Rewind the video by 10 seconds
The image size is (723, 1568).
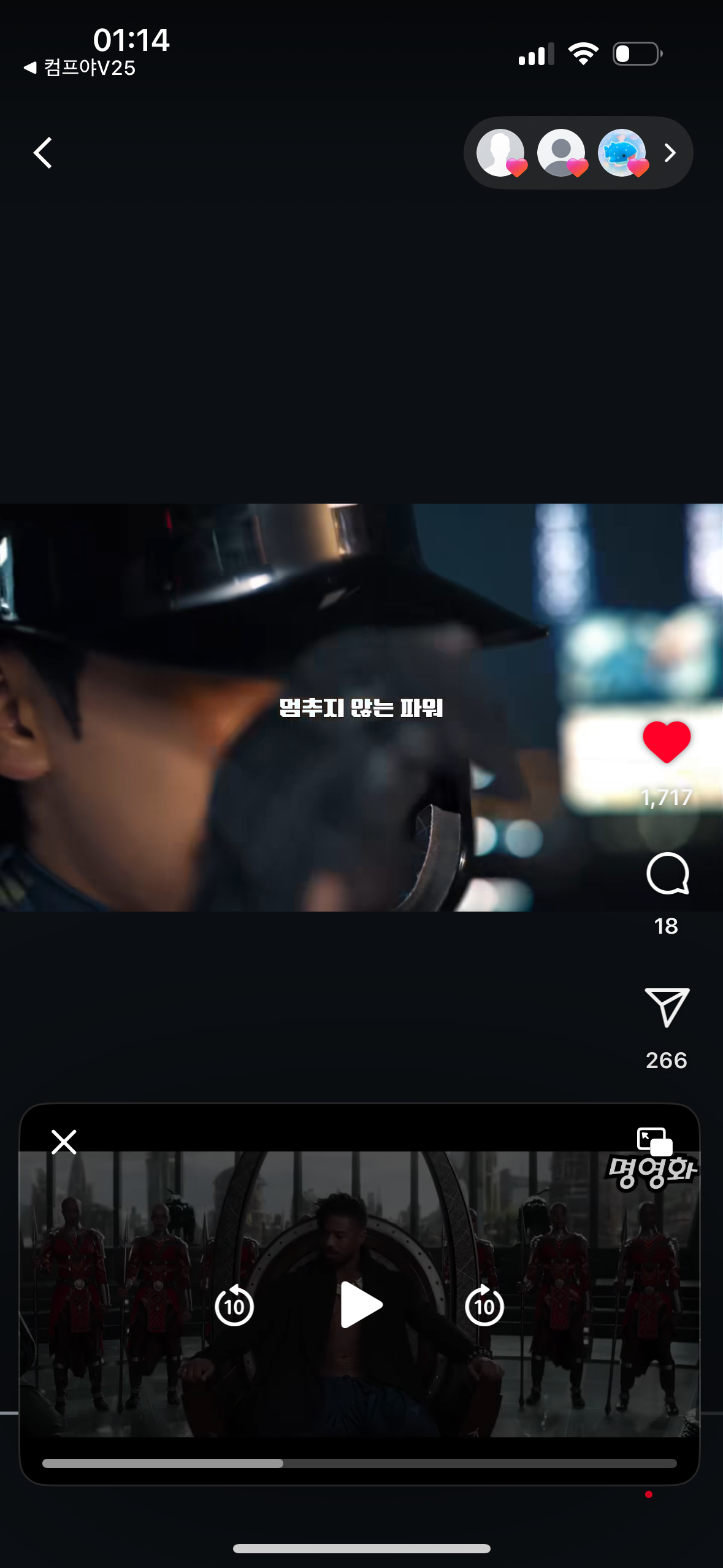(234, 1306)
